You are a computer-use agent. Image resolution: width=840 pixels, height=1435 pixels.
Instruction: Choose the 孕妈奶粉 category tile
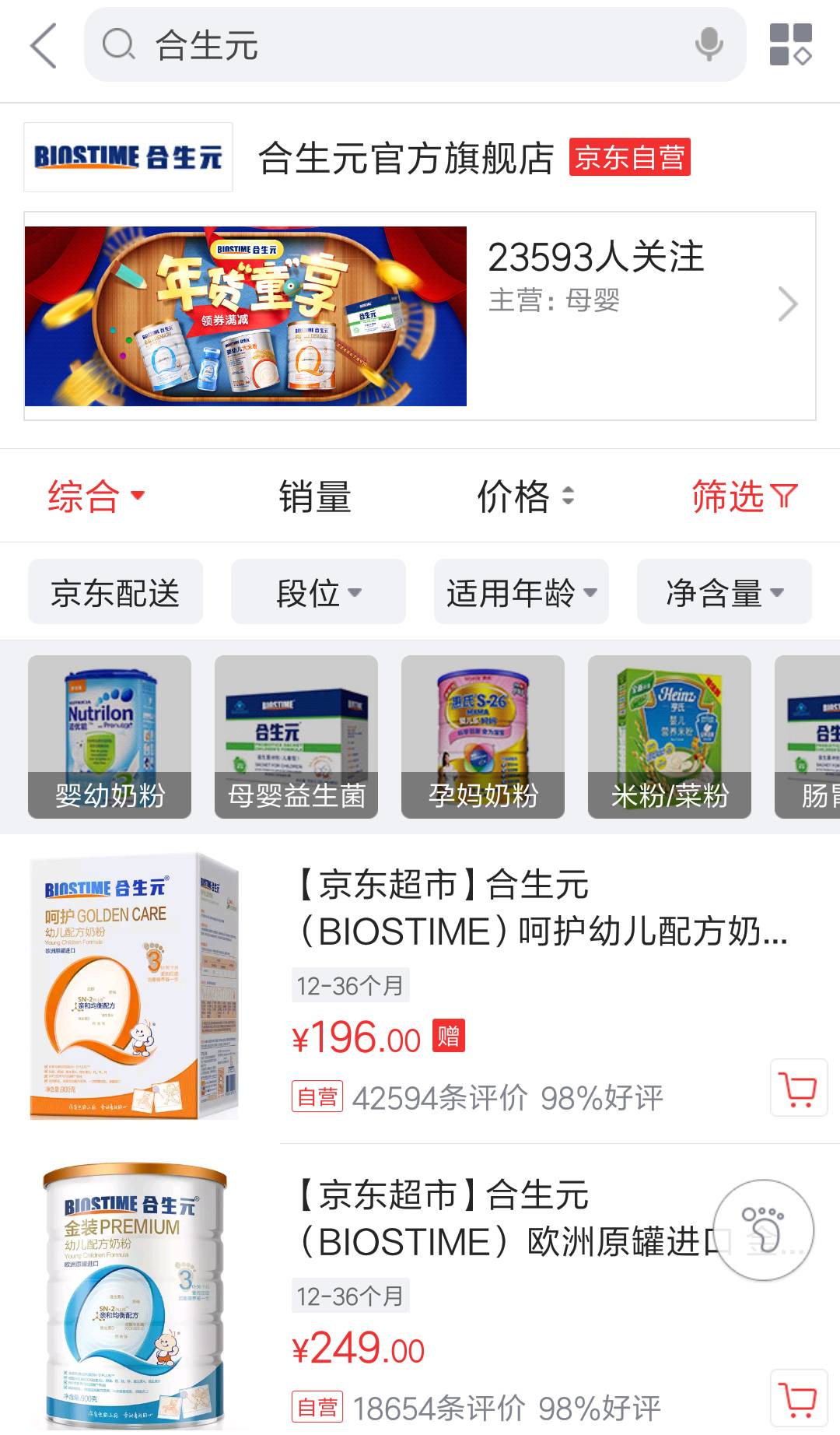[483, 736]
